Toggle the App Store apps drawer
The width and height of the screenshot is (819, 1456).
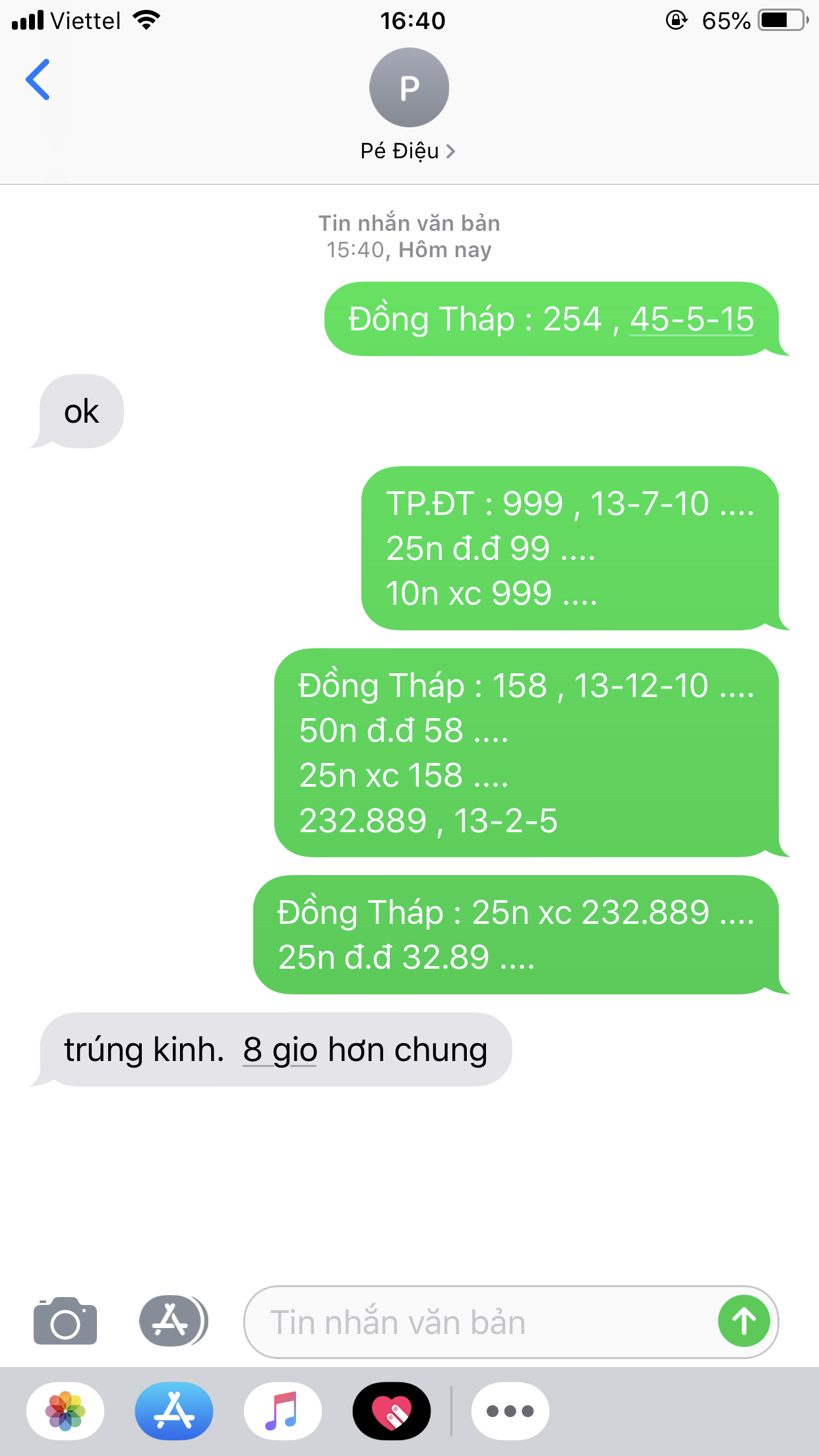point(173,1321)
